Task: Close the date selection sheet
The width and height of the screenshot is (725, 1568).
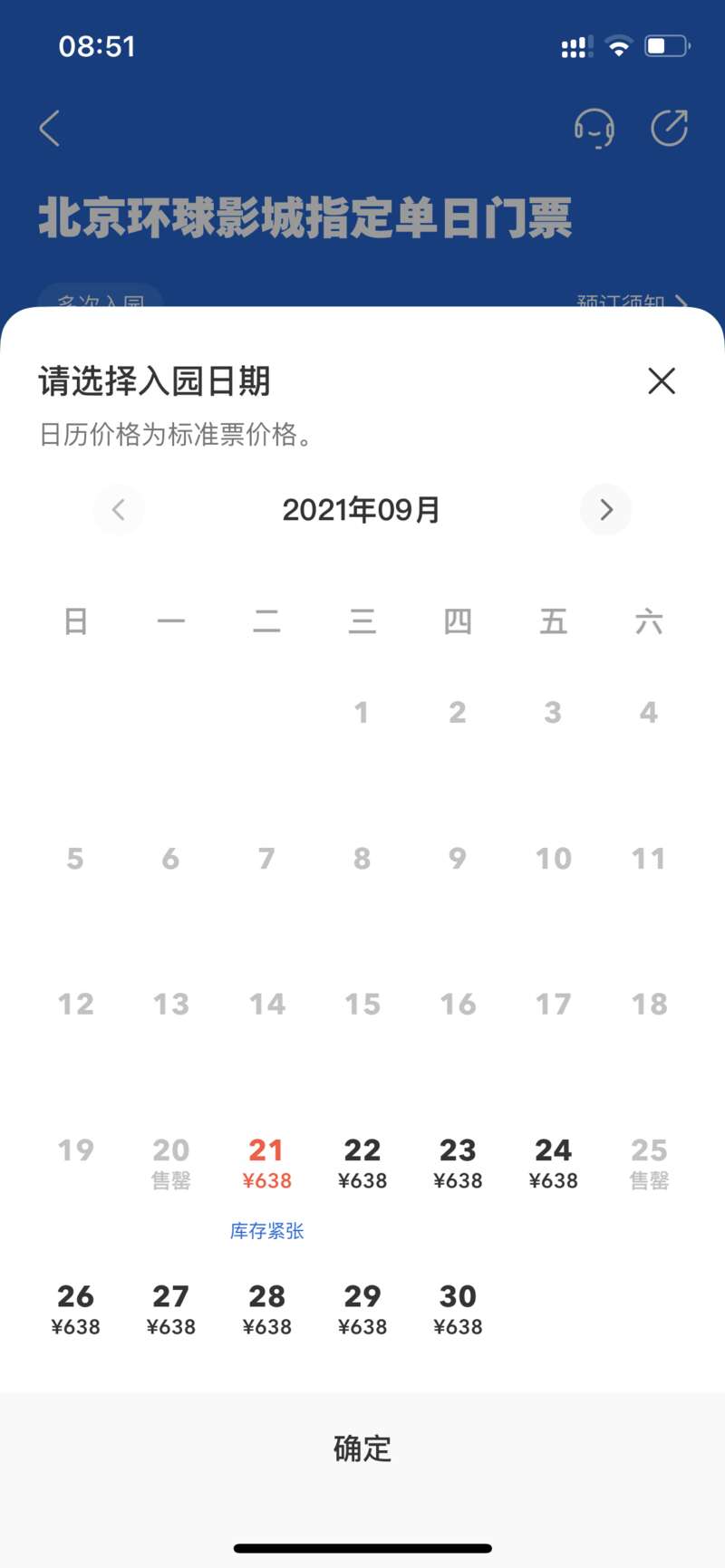Action: (x=662, y=380)
